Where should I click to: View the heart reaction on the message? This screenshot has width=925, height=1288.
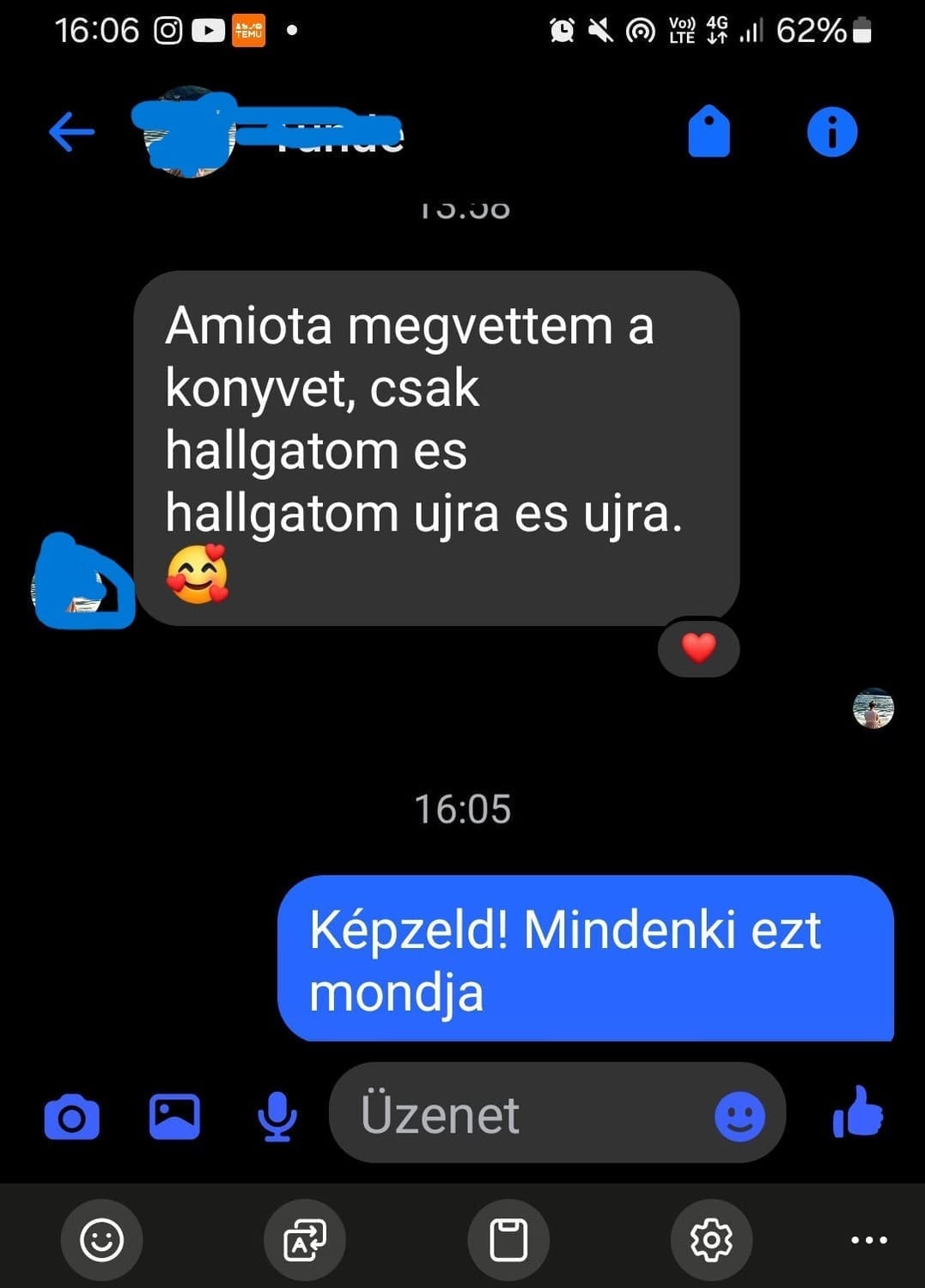tap(698, 647)
